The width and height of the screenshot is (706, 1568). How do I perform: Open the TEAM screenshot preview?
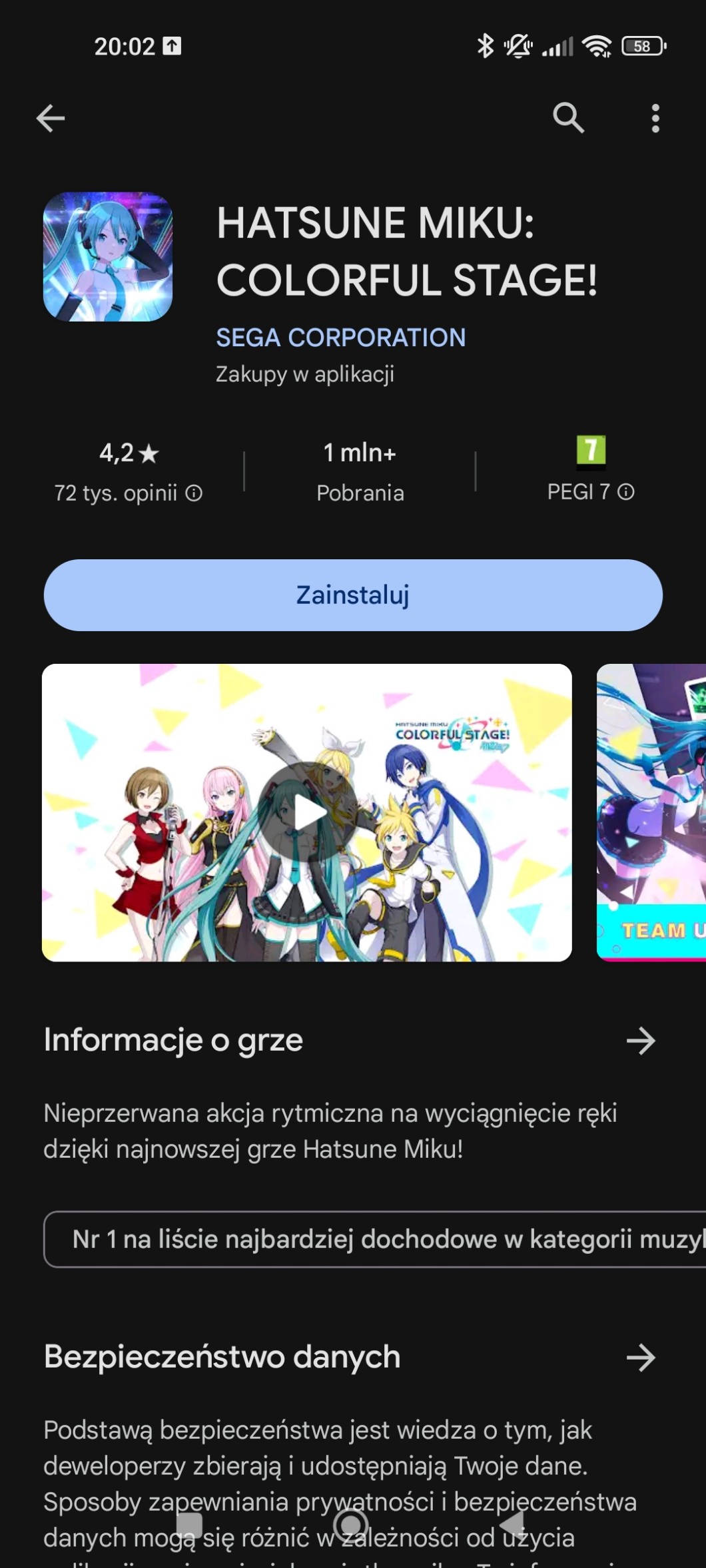(651, 812)
